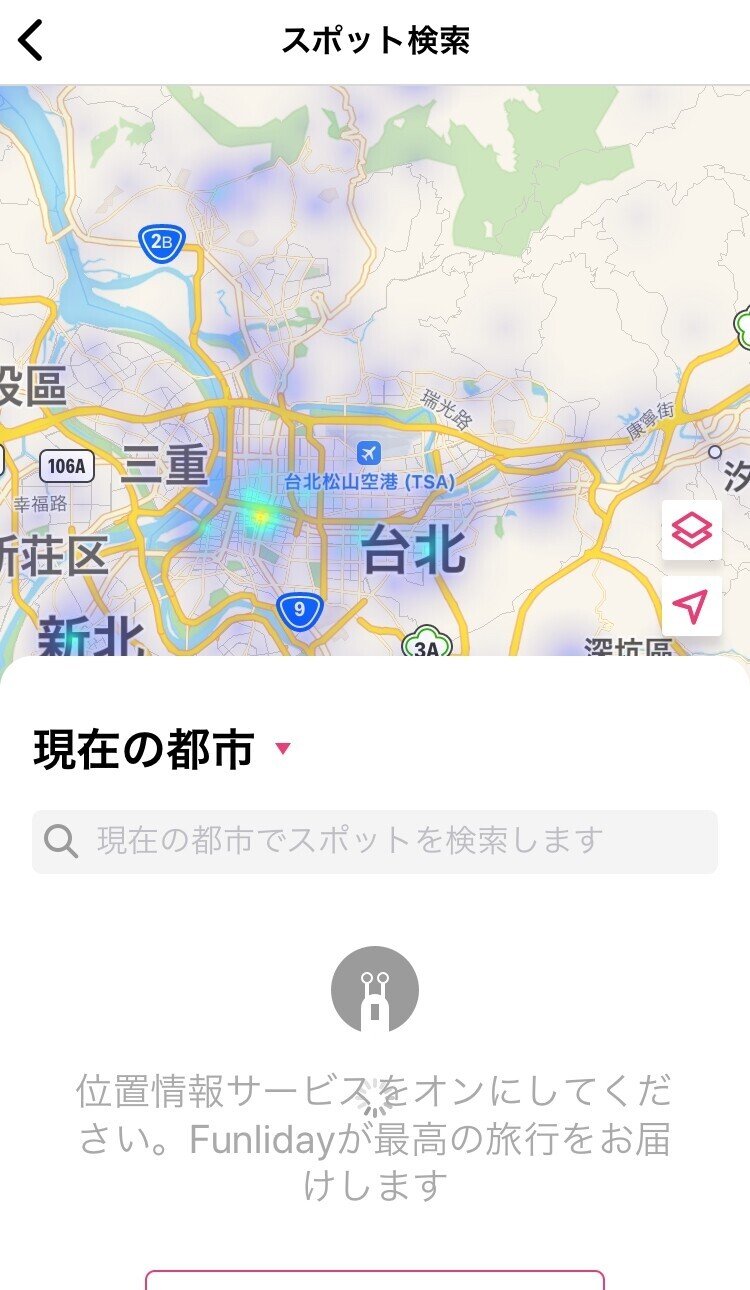
Task: Select the airplane icon for Songshan Airport
Action: 368,452
